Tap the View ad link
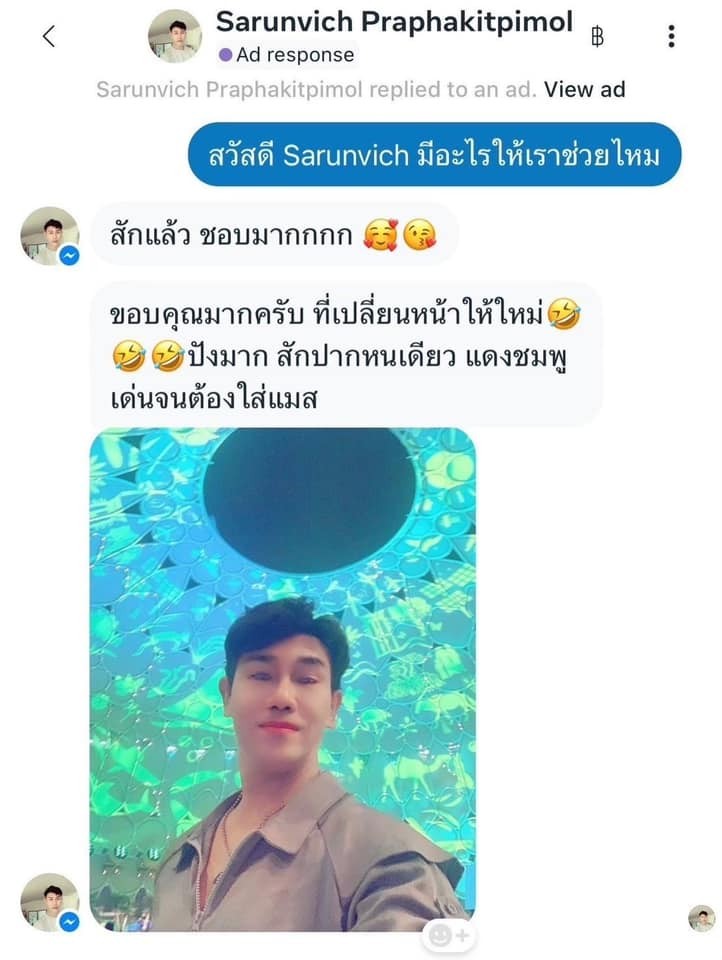This screenshot has width=722, height=960. point(585,89)
